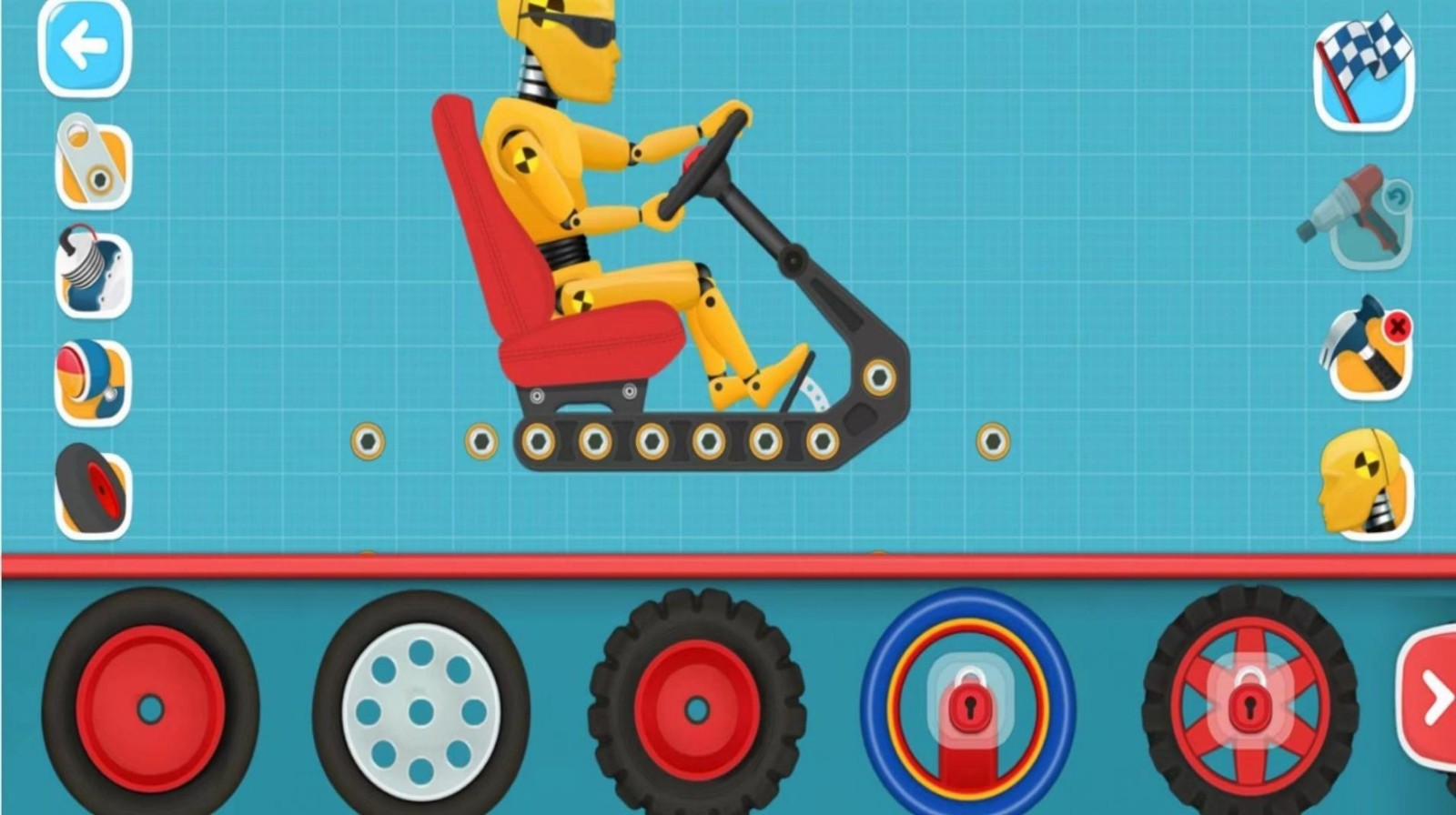This screenshot has width=1456, height=815.
Task: Go back using the arrow button
Action: click(x=85, y=47)
